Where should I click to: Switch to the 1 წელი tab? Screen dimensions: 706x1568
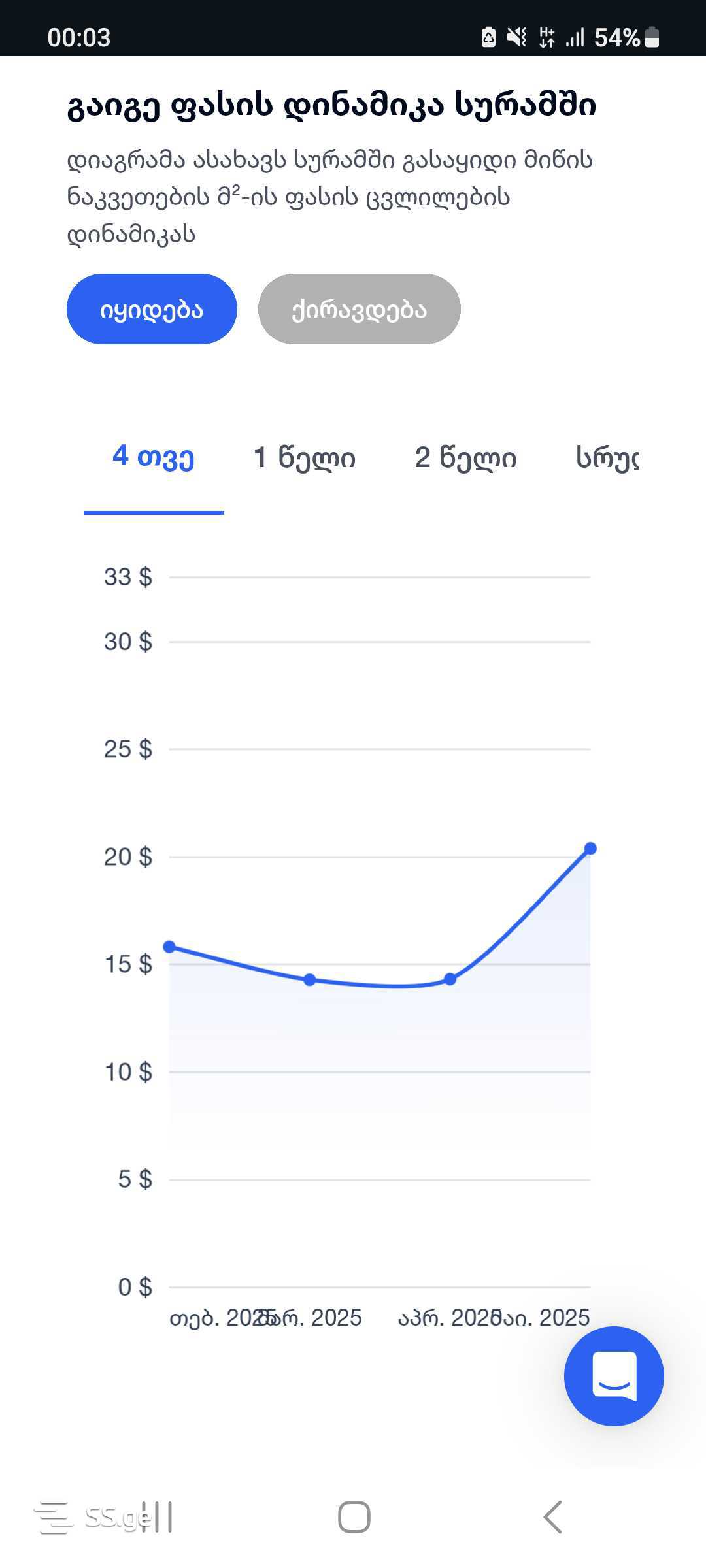[x=304, y=457]
